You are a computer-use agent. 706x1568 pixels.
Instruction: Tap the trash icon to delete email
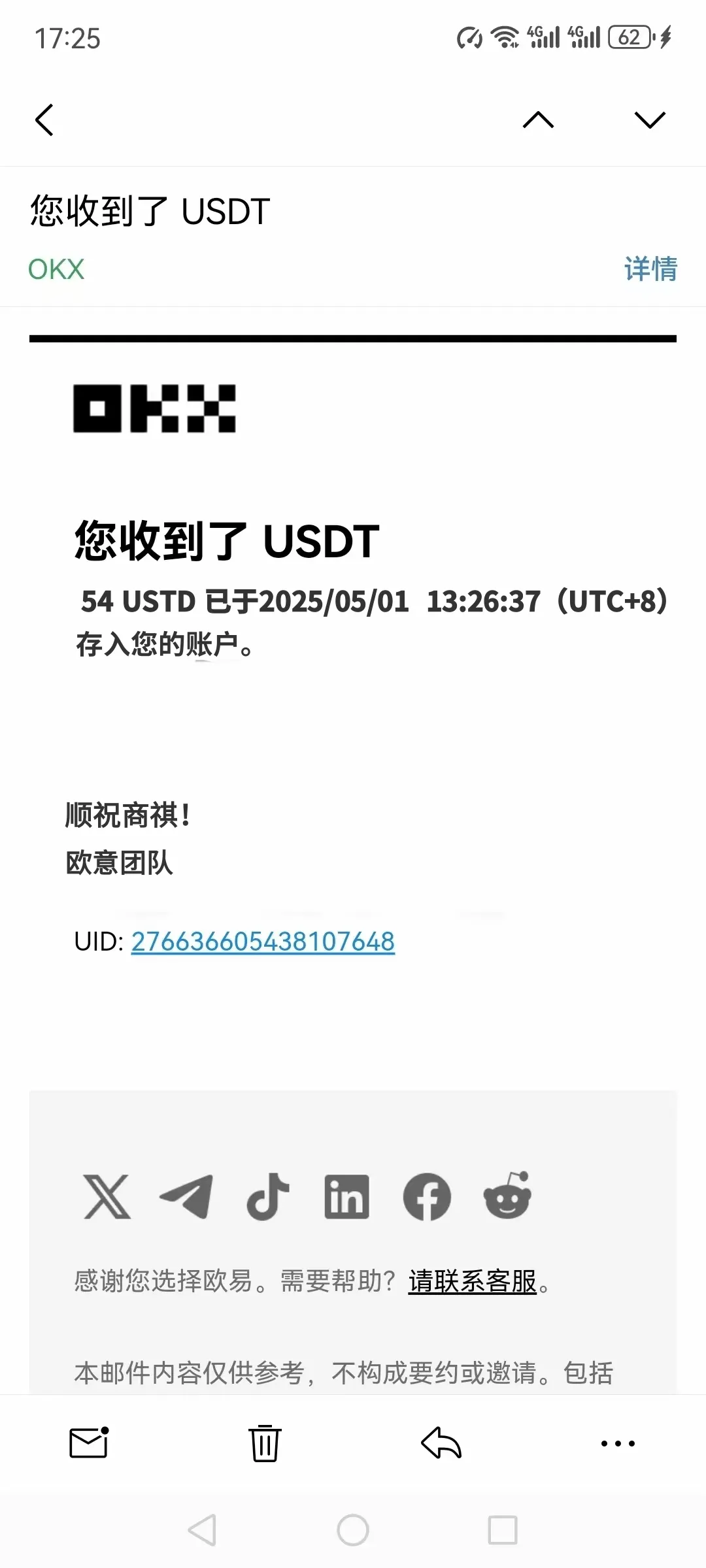[264, 1444]
